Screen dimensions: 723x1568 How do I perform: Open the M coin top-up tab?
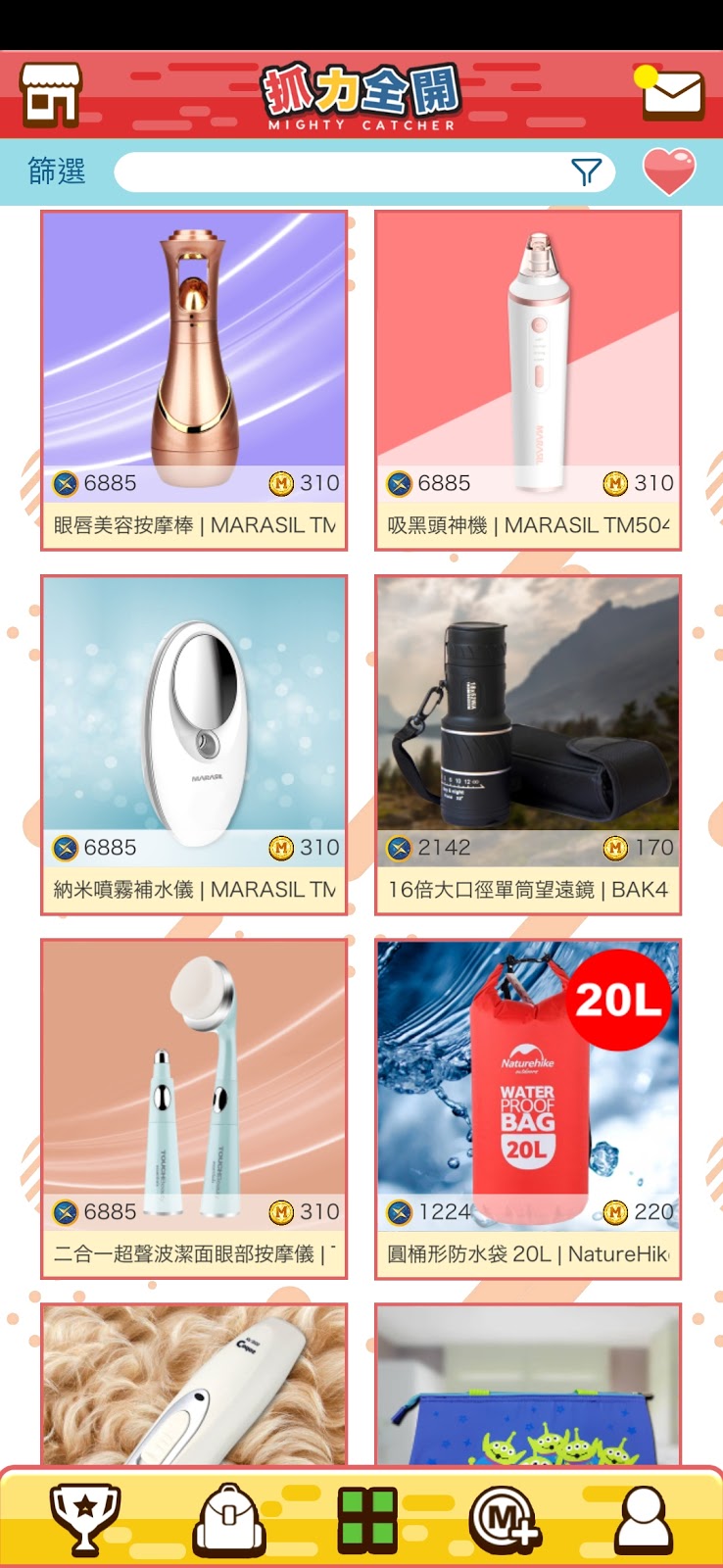pos(505,1520)
